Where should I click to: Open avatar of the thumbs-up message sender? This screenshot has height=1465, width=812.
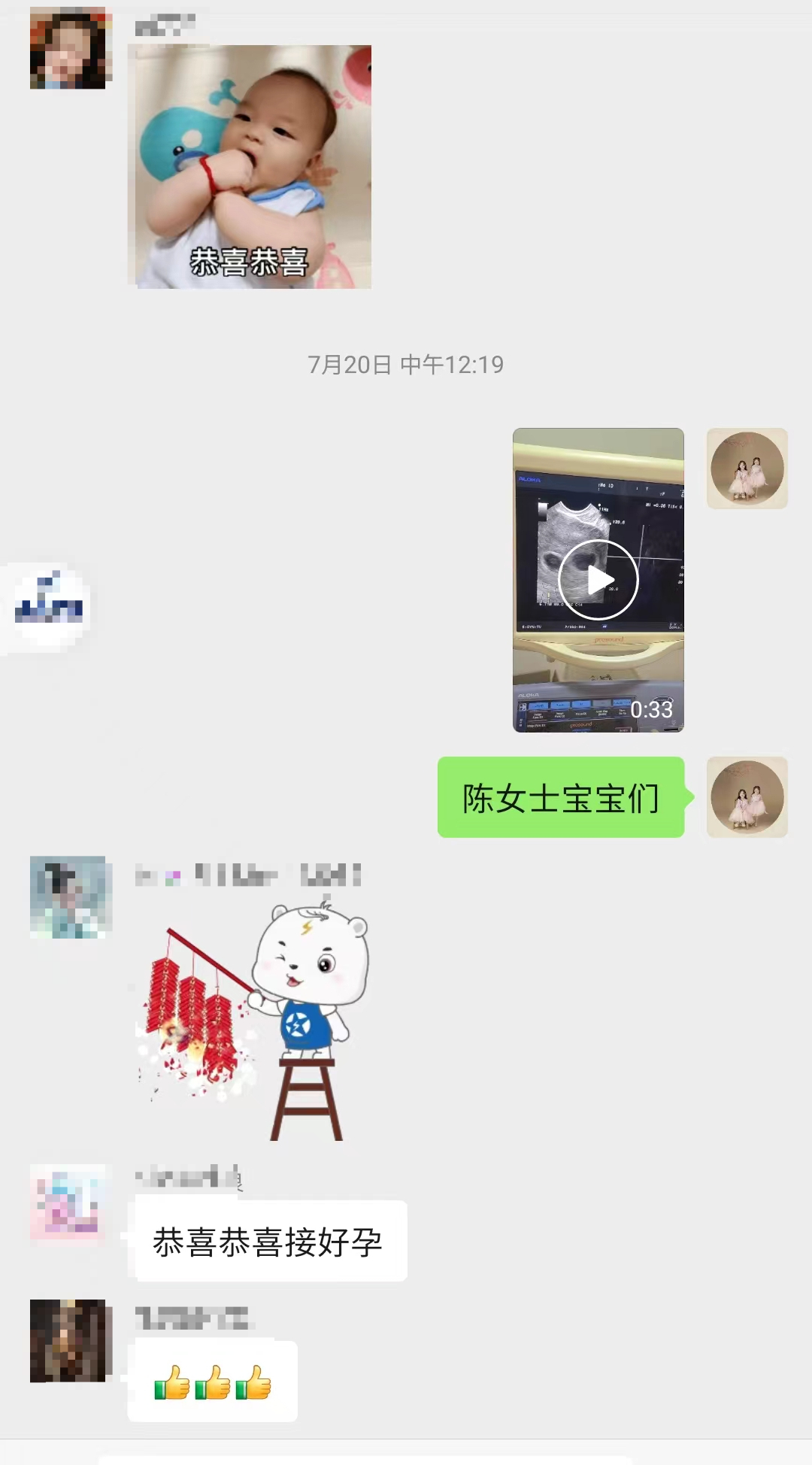(x=71, y=1341)
